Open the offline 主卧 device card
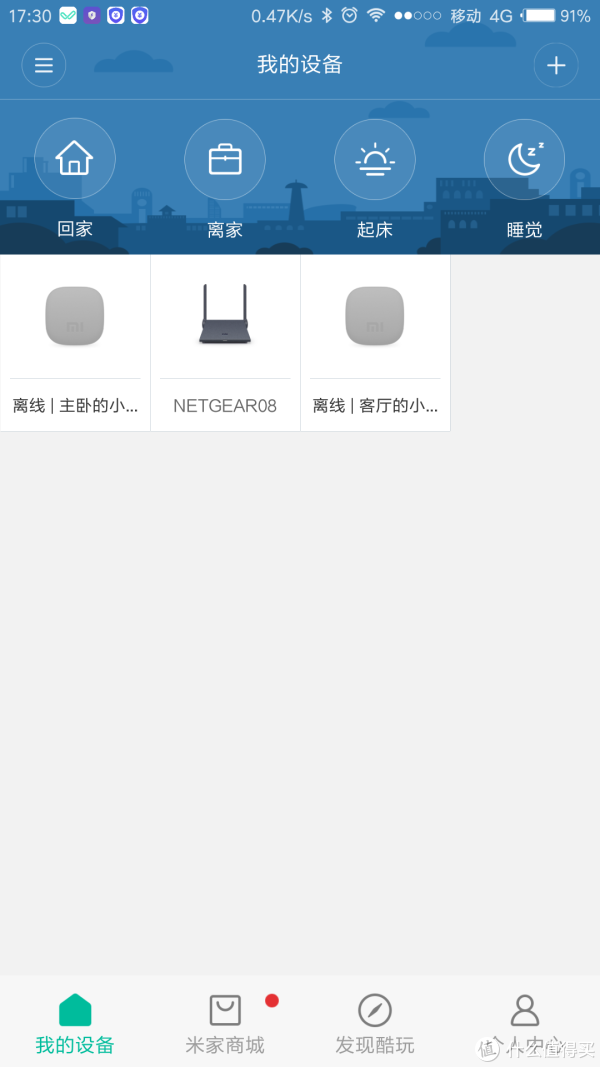Image resolution: width=600 pixels, height=1067 pixels. click(x=75, y=343)
